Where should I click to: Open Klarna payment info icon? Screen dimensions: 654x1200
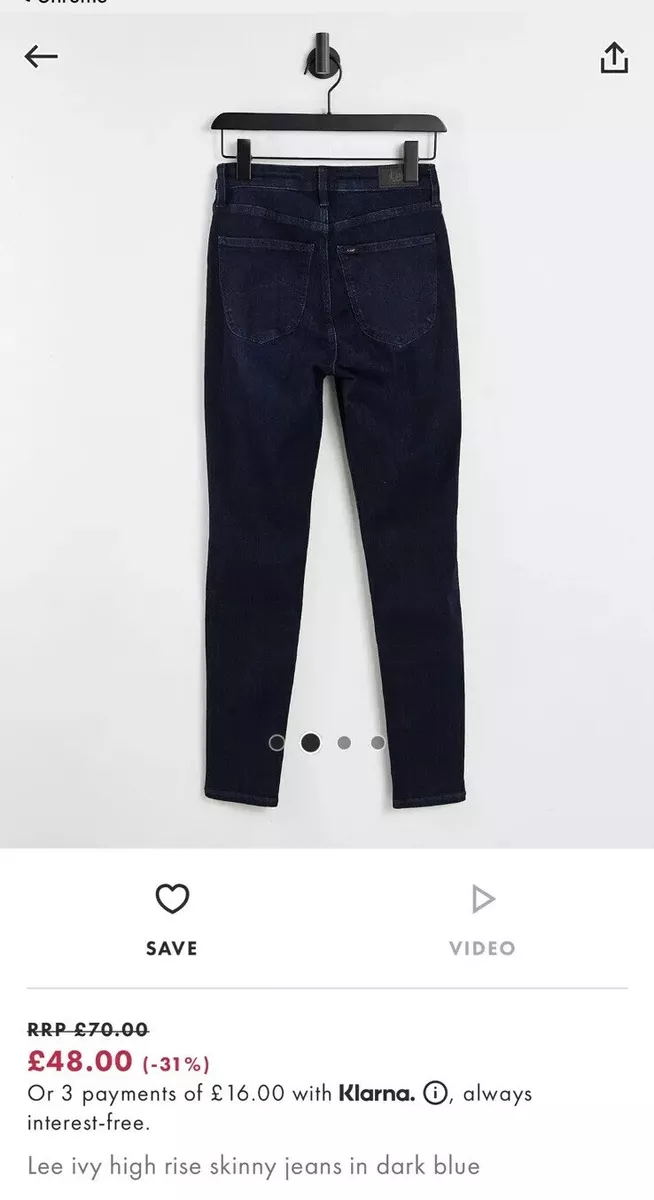tap(435, 1094)
